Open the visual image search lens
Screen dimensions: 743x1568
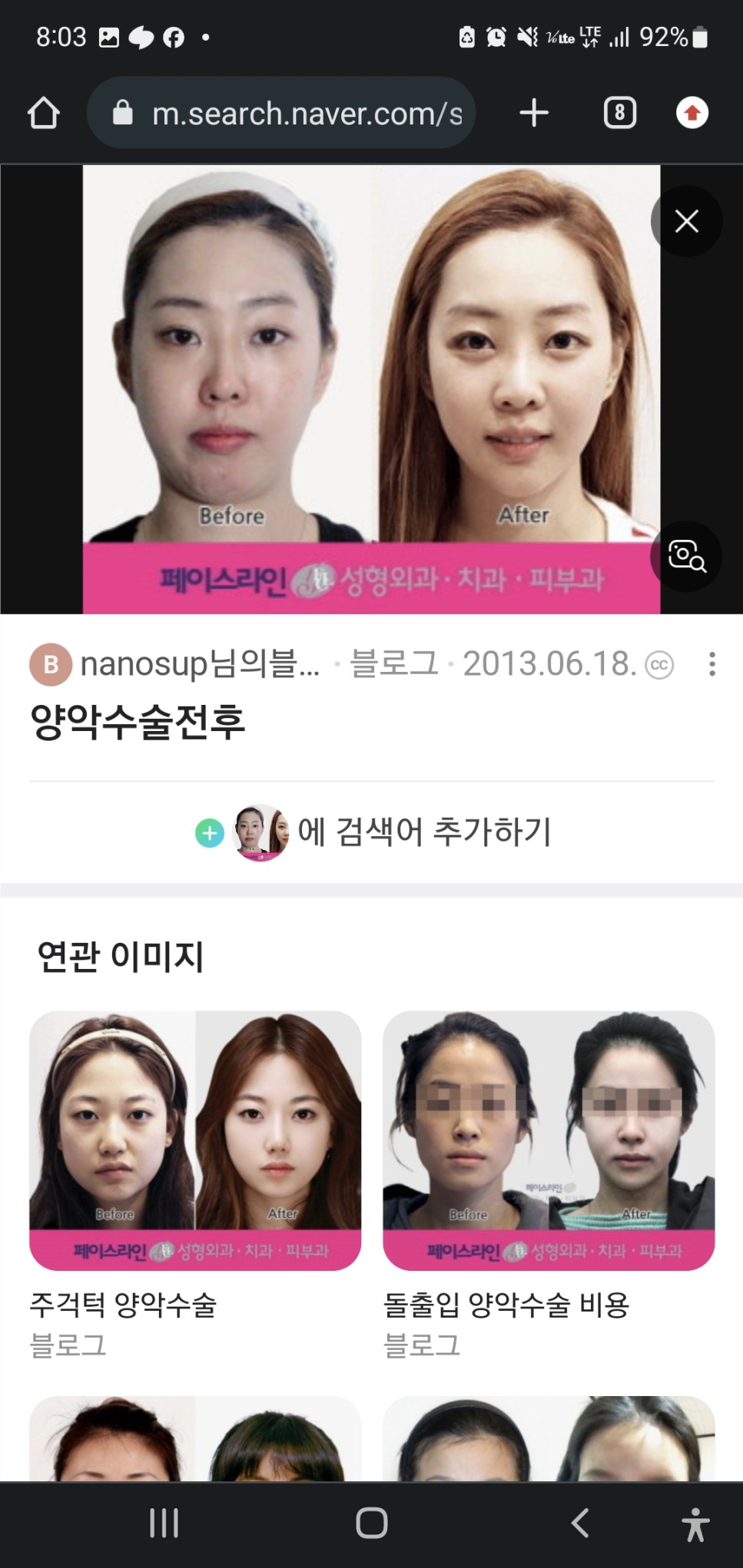click(686, 556)
